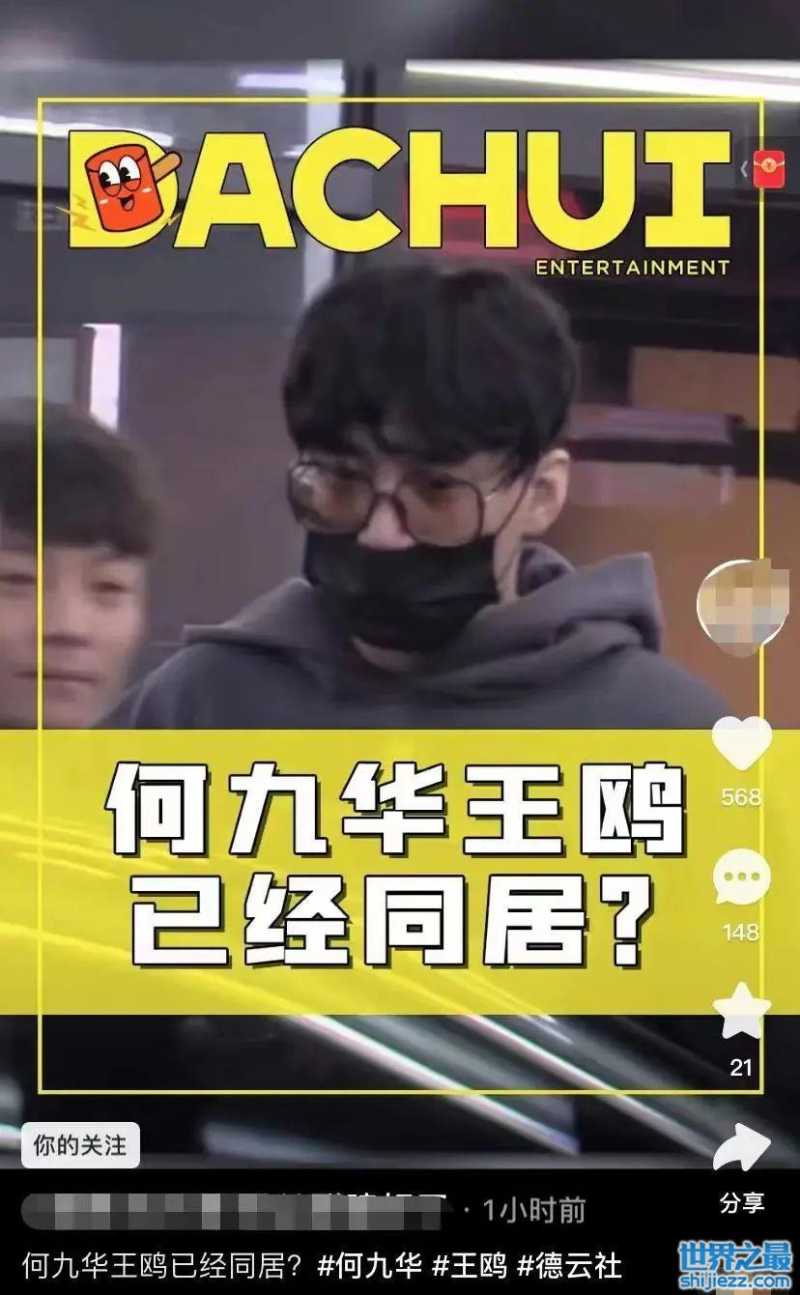Open the comments on this video
The width and height of the screenshot is (800, 1295).
click(741, 879)
